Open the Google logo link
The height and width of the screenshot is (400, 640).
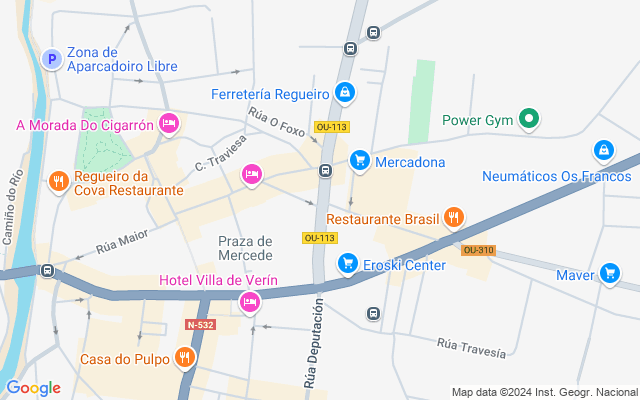33,388
